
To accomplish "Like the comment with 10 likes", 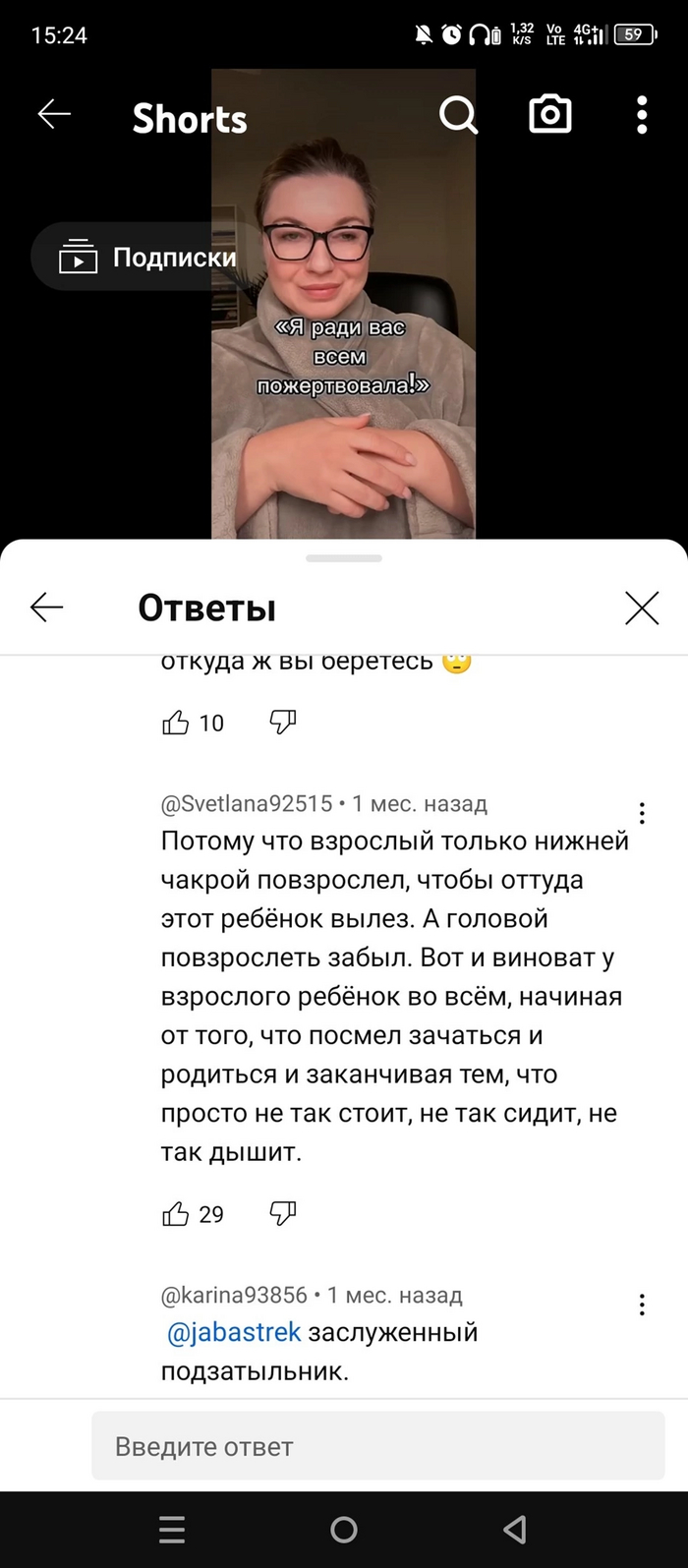I will 176,724.
